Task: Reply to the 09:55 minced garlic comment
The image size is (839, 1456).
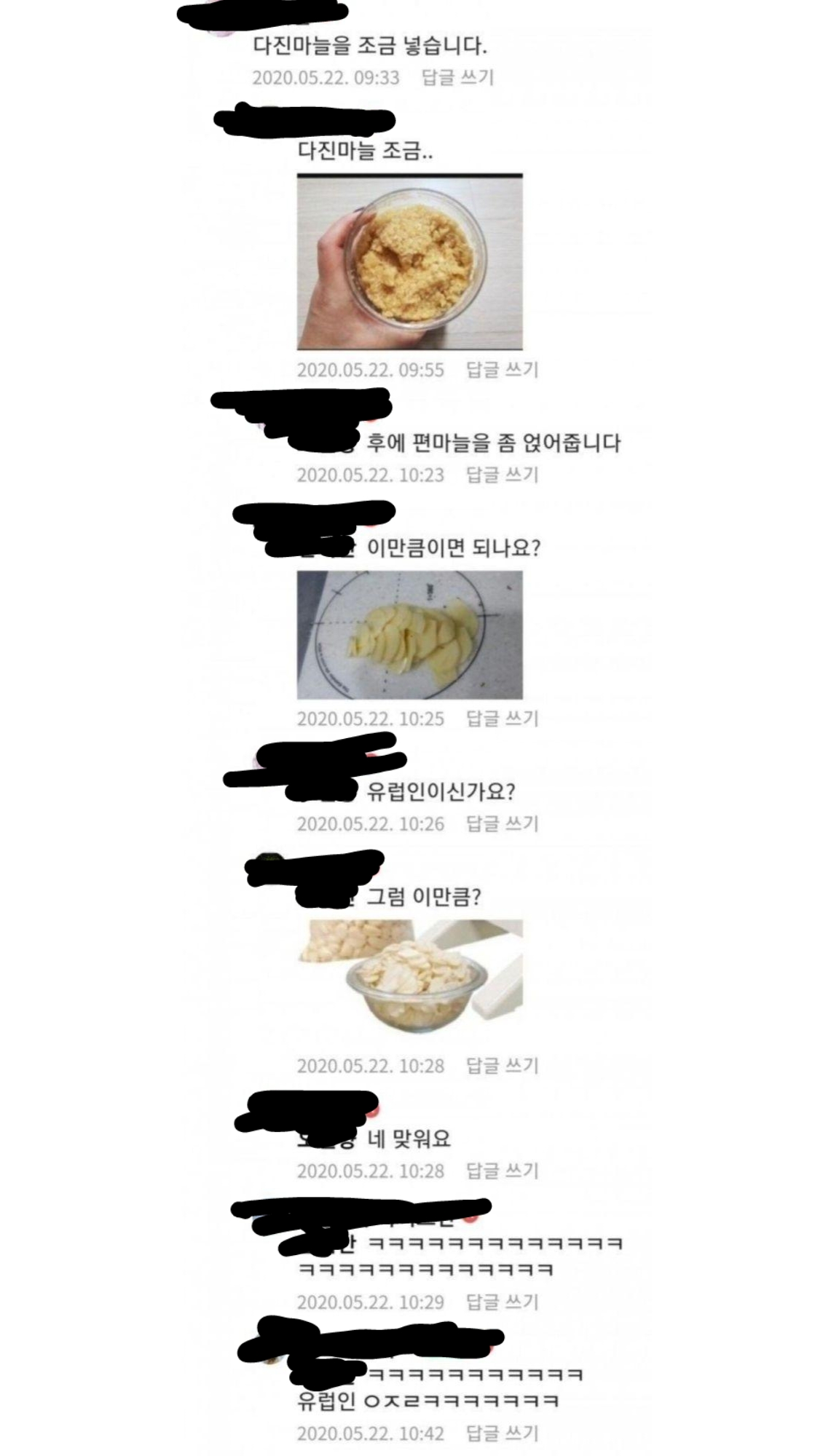Action: point(502,370)
